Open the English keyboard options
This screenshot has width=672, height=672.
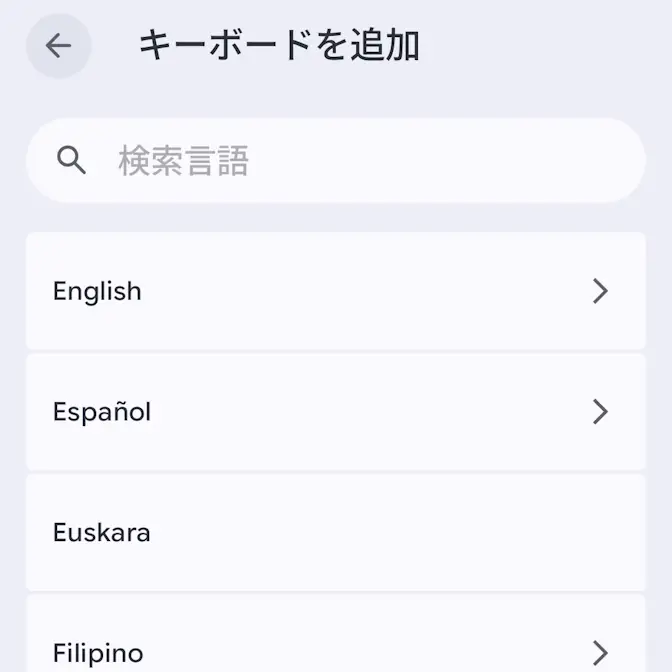(x=336, y=291)
